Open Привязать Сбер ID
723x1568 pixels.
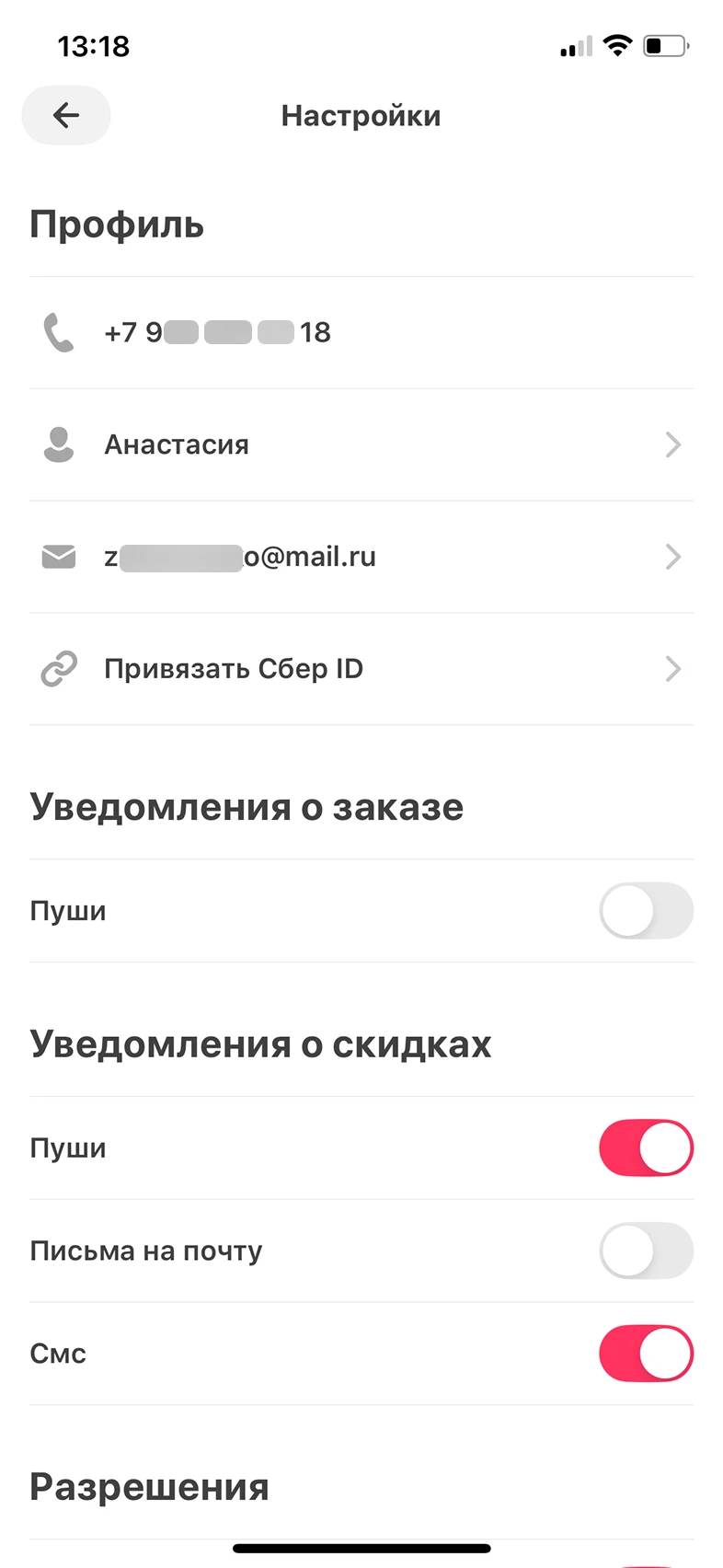pos(361,669)
